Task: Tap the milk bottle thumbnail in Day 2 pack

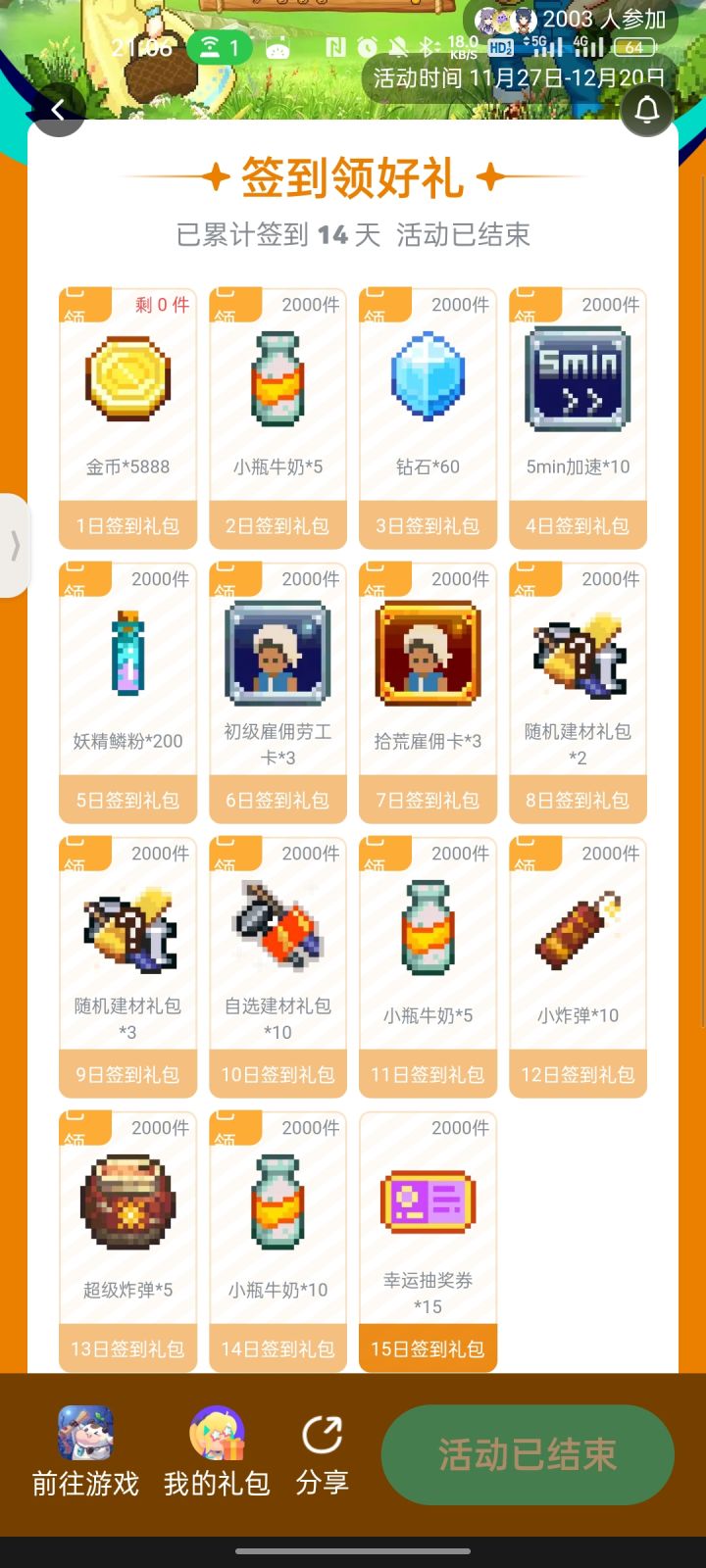Action: (x=277, y=377)
